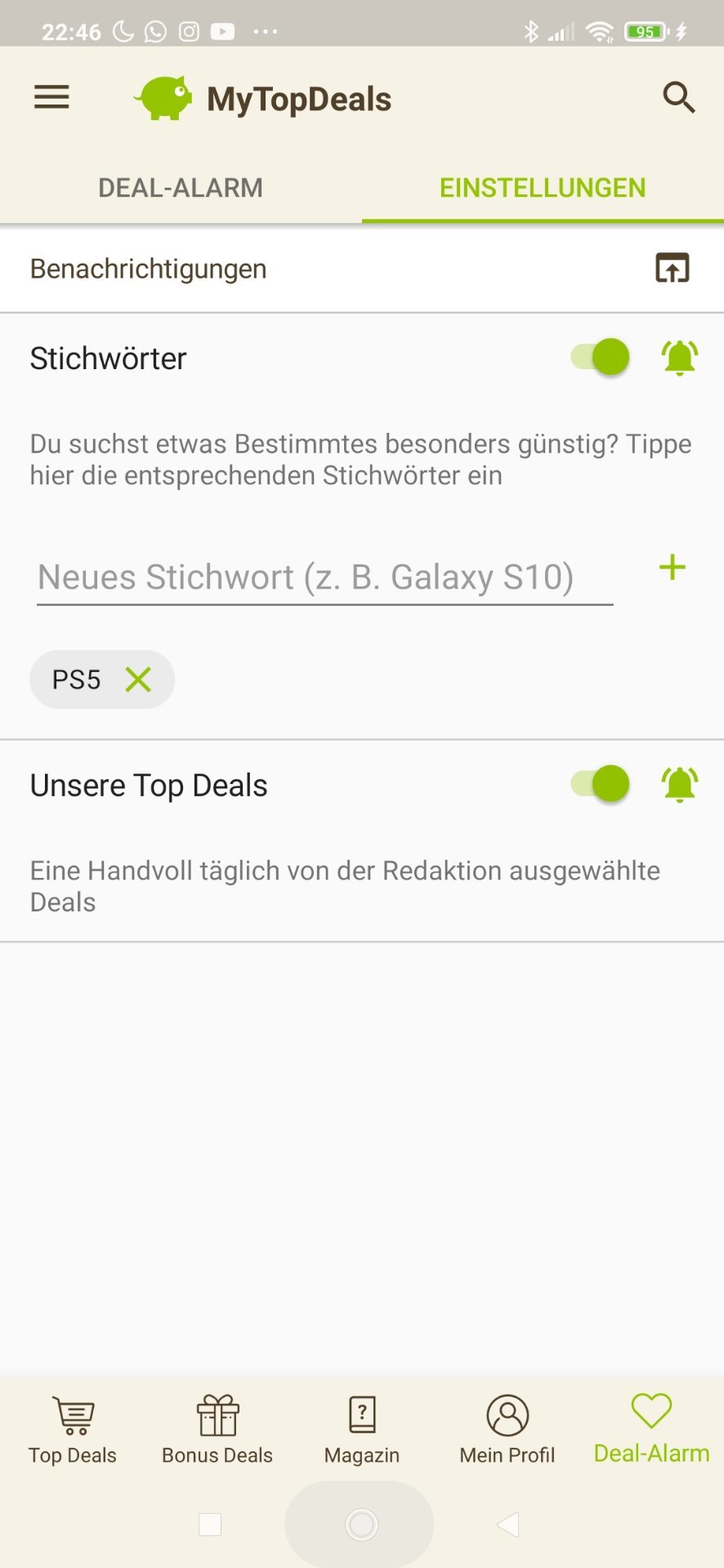This screenshot has height=1568, width=724.
Task: Disable the Unsere Top Deals switch
Action: (601, 785)
